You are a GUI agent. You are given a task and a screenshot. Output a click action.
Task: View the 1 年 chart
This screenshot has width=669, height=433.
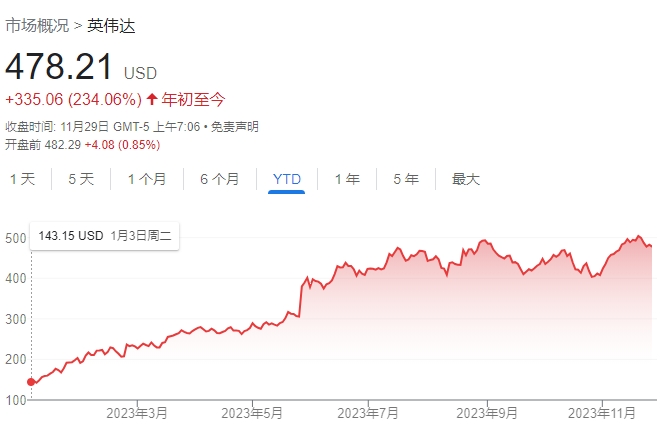(347, 179)
